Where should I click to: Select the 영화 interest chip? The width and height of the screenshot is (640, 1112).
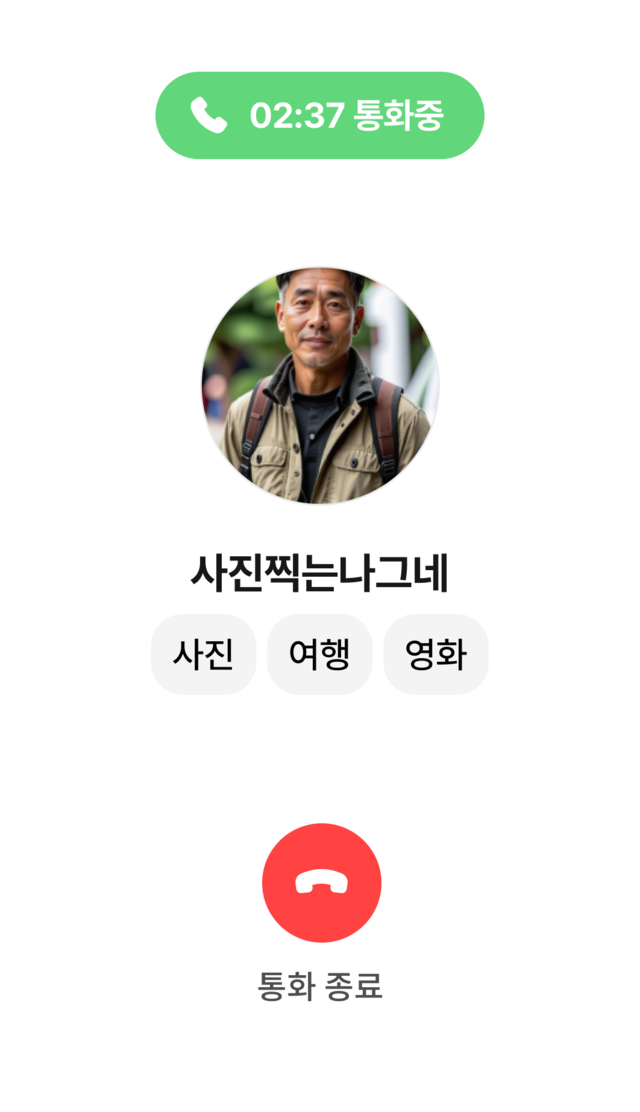click(x=436, y=654)
